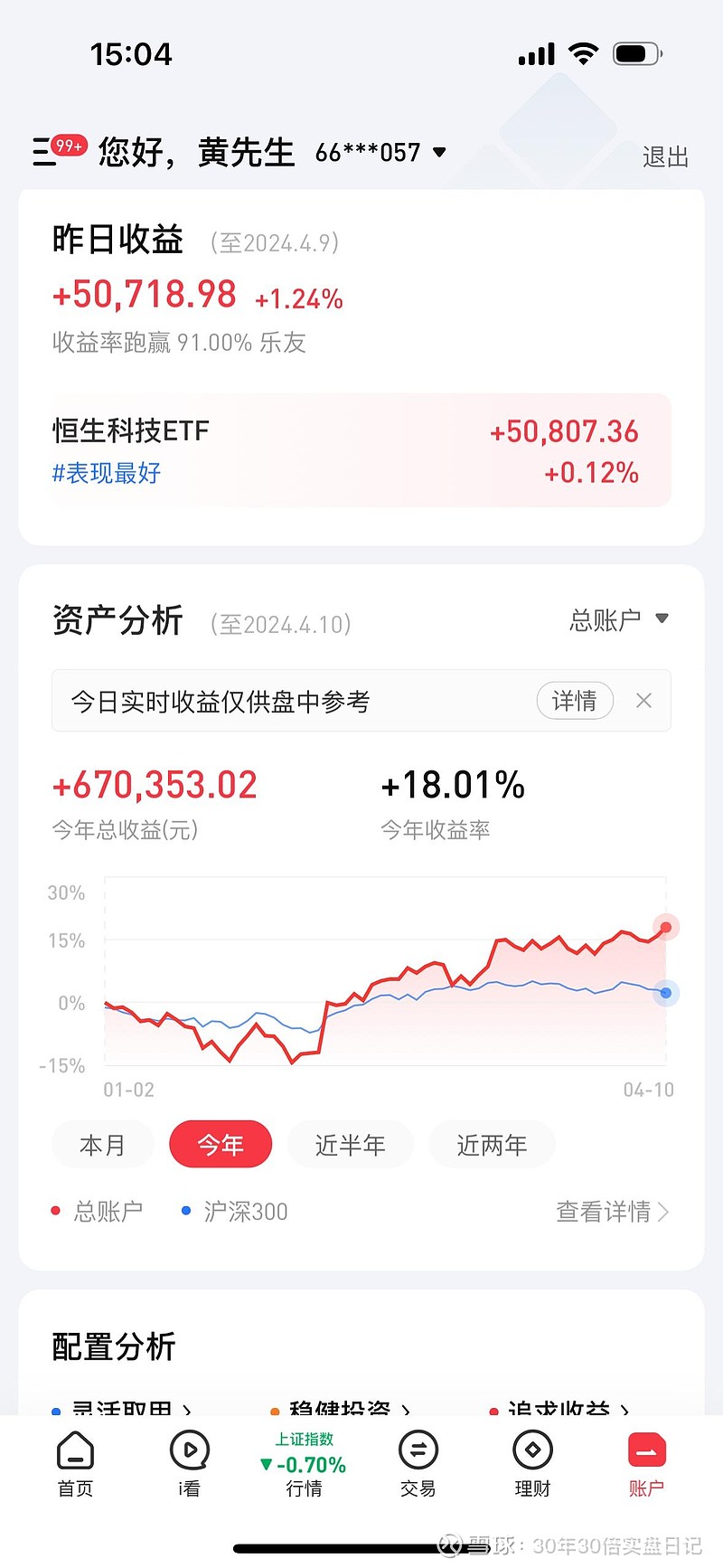The width and height of the screenshot is (723, 1568).
Task: Open the 总账户 account selector dropdown
Action: coord(620,618)
